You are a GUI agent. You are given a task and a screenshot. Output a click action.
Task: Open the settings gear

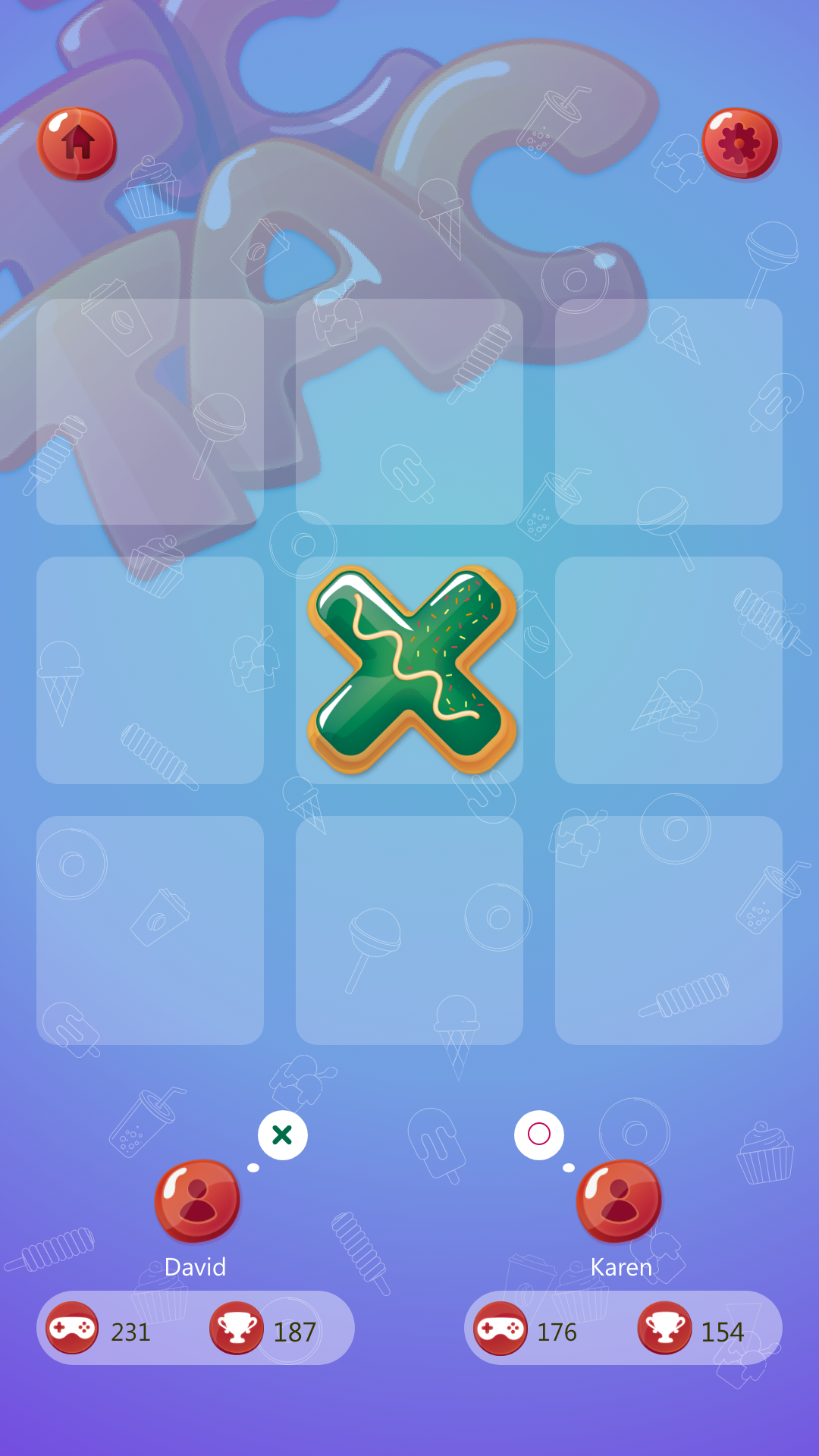point(740,143)
